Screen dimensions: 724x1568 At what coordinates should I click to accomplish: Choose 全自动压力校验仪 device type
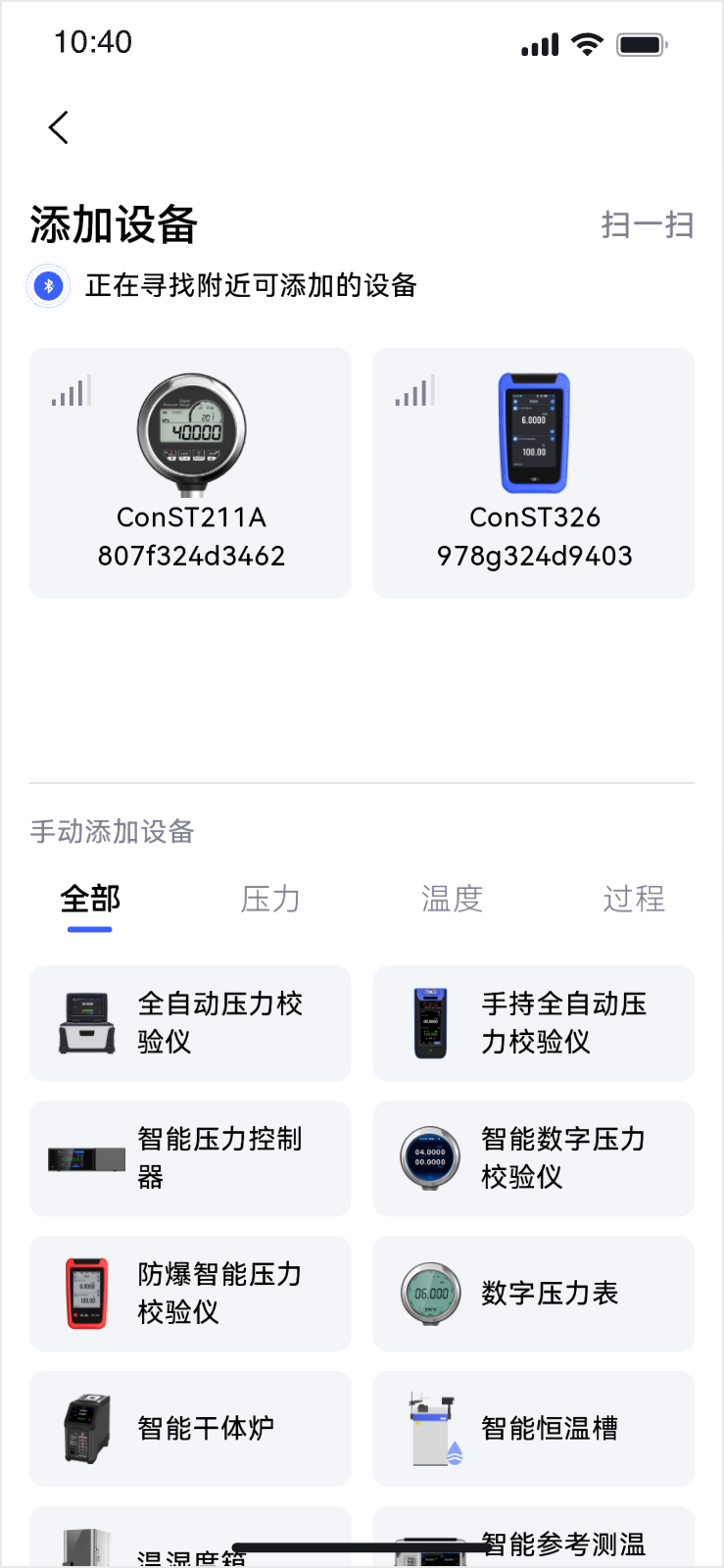(x=190, y=1023)
